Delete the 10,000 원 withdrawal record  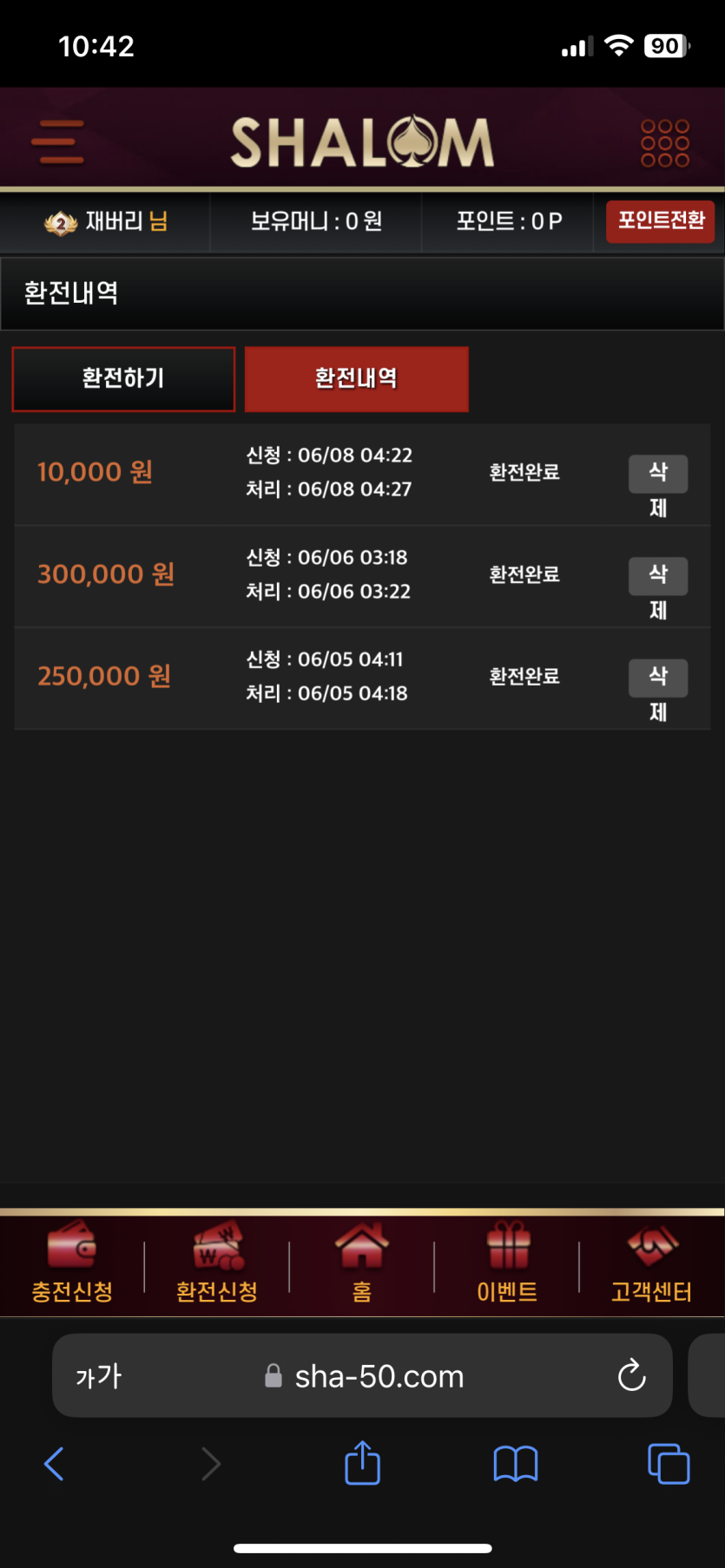tap(658, 475)
